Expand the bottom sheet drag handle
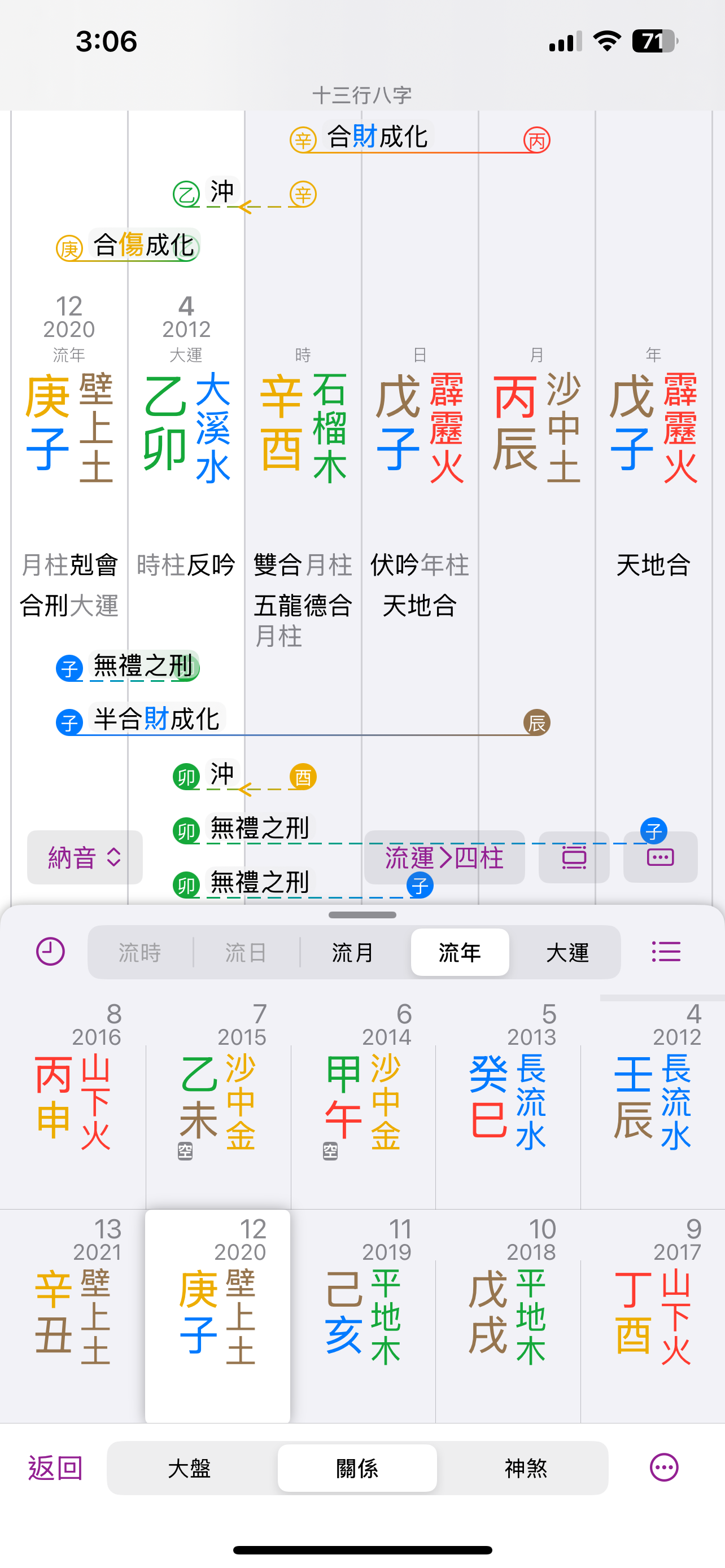 coord(362,915)
